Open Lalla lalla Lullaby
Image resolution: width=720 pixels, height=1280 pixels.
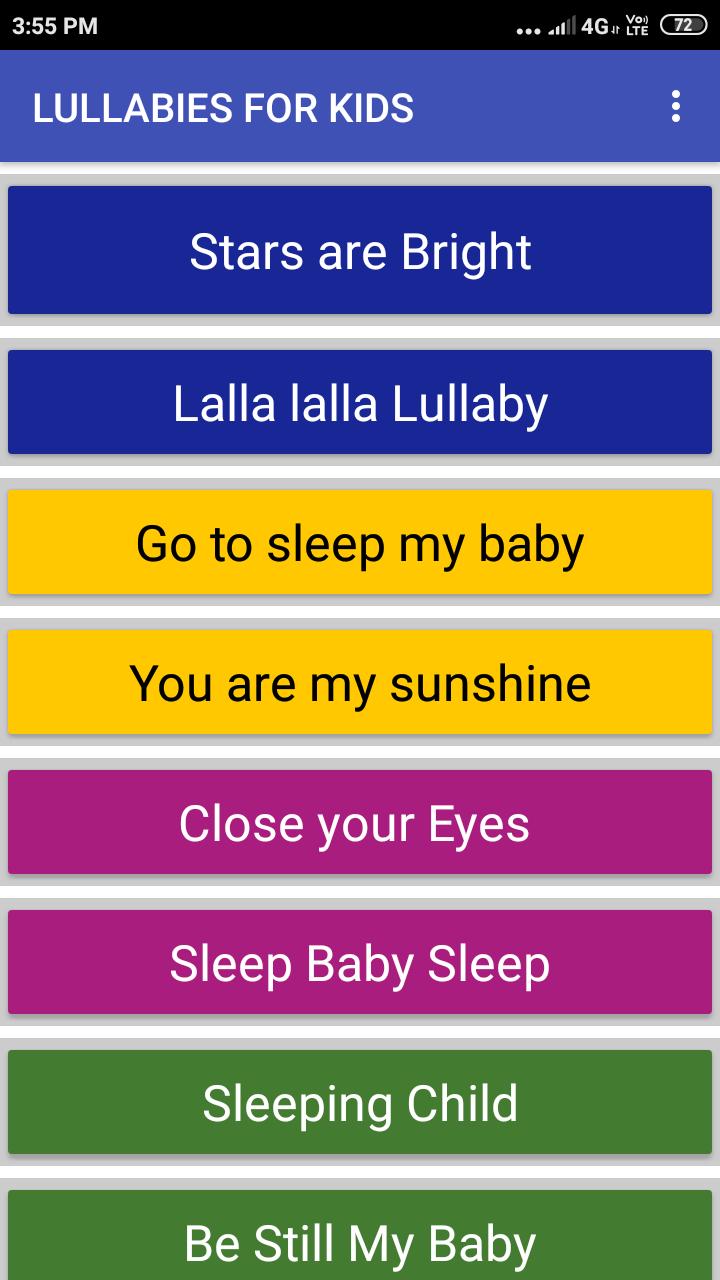coord(360,403)
